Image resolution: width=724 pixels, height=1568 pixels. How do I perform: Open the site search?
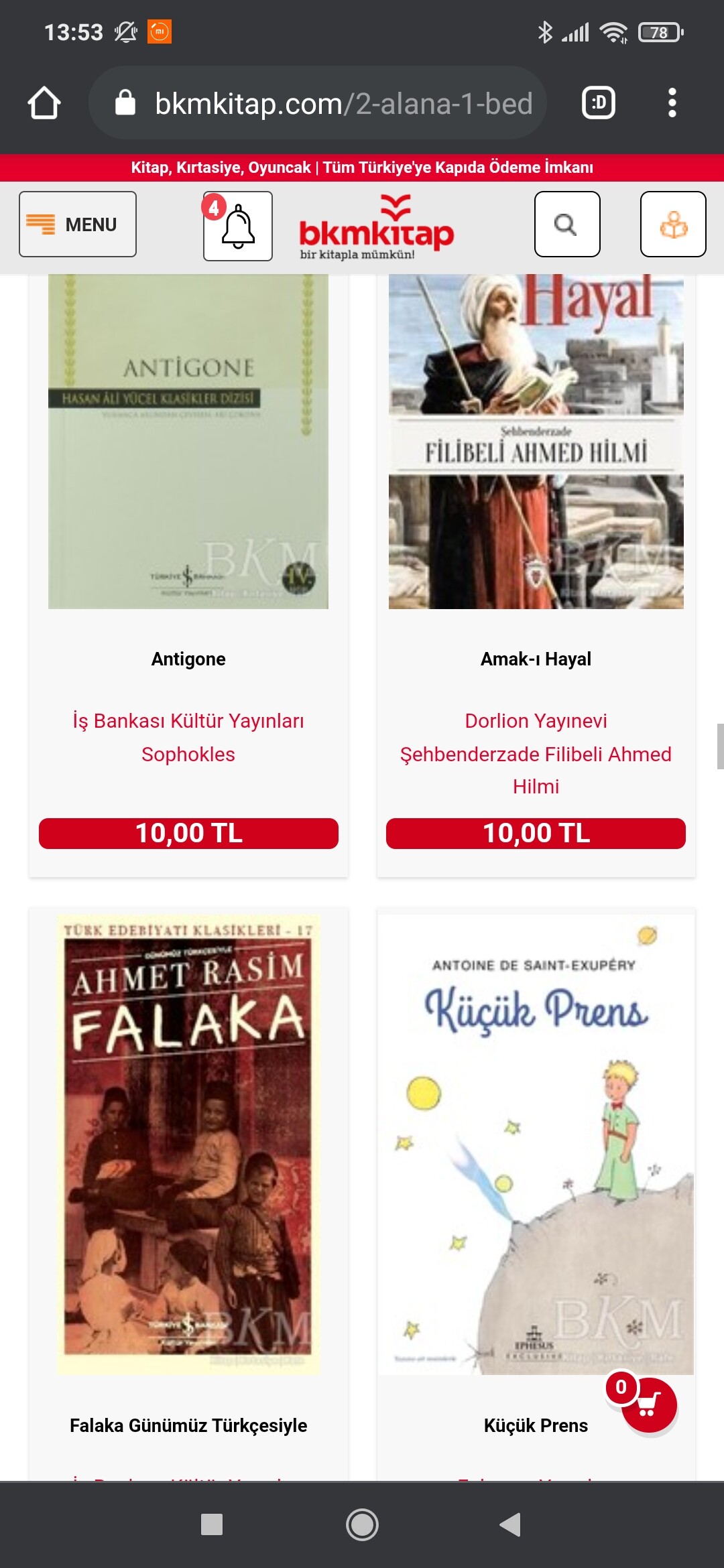tap(566, 224)
